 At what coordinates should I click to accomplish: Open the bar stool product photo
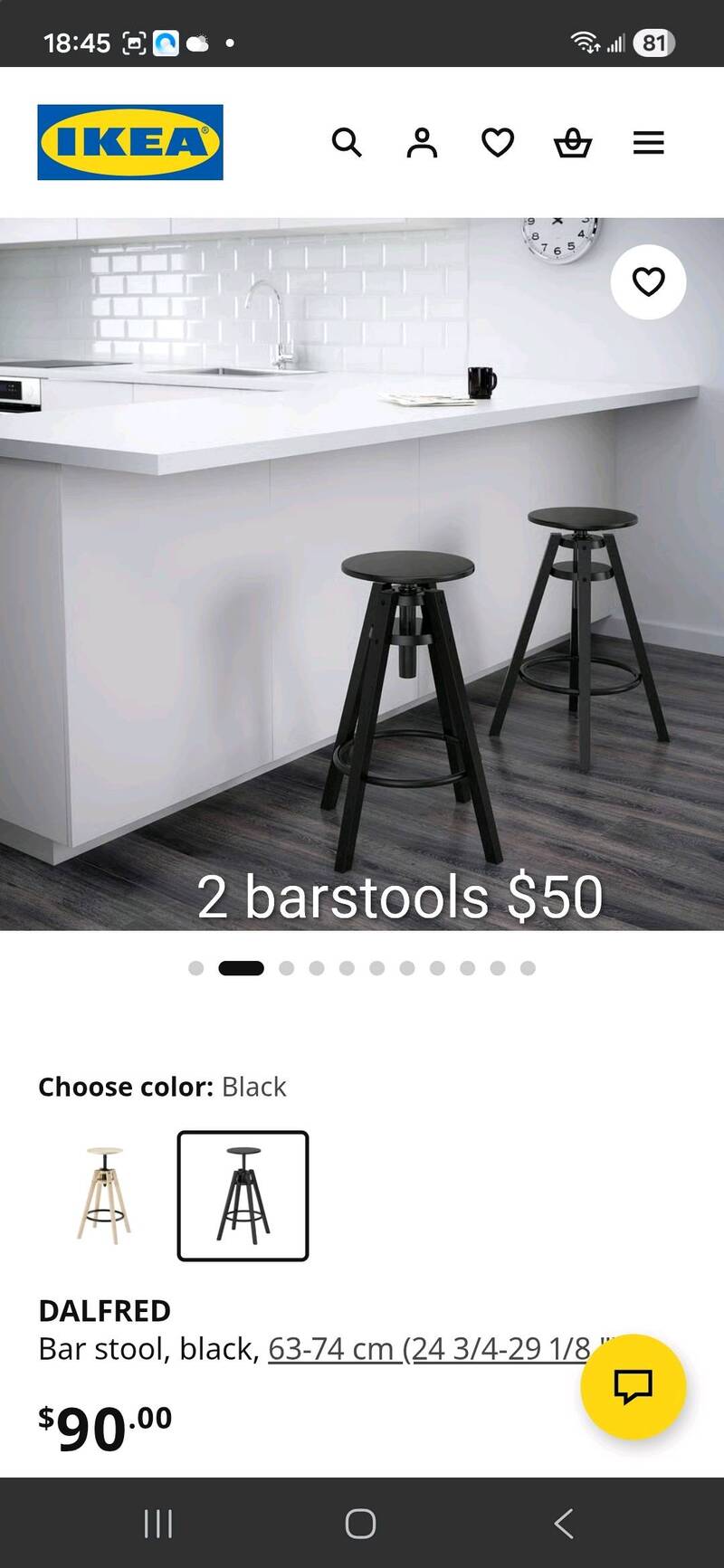tap(362, 579)
